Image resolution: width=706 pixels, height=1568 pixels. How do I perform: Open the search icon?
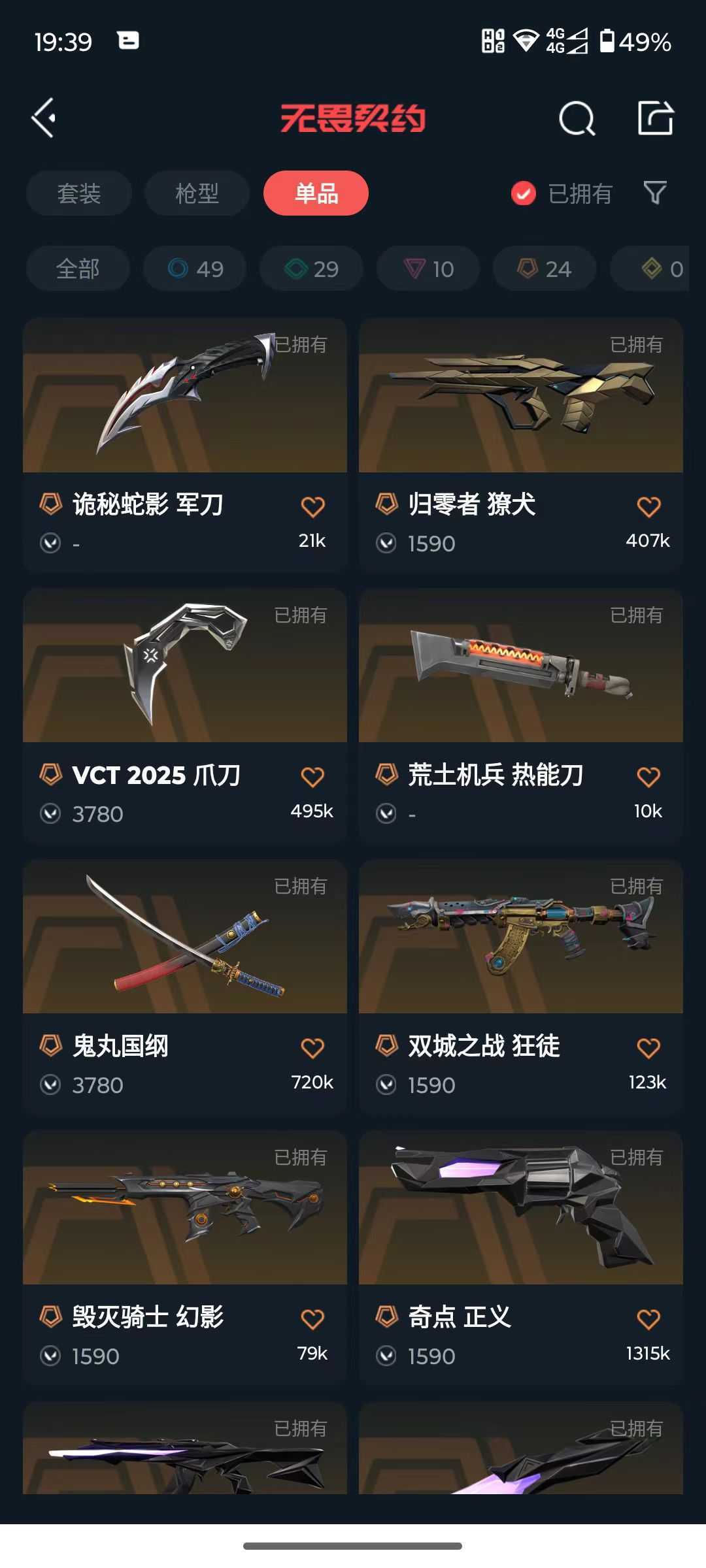click(x=575, y=118)
